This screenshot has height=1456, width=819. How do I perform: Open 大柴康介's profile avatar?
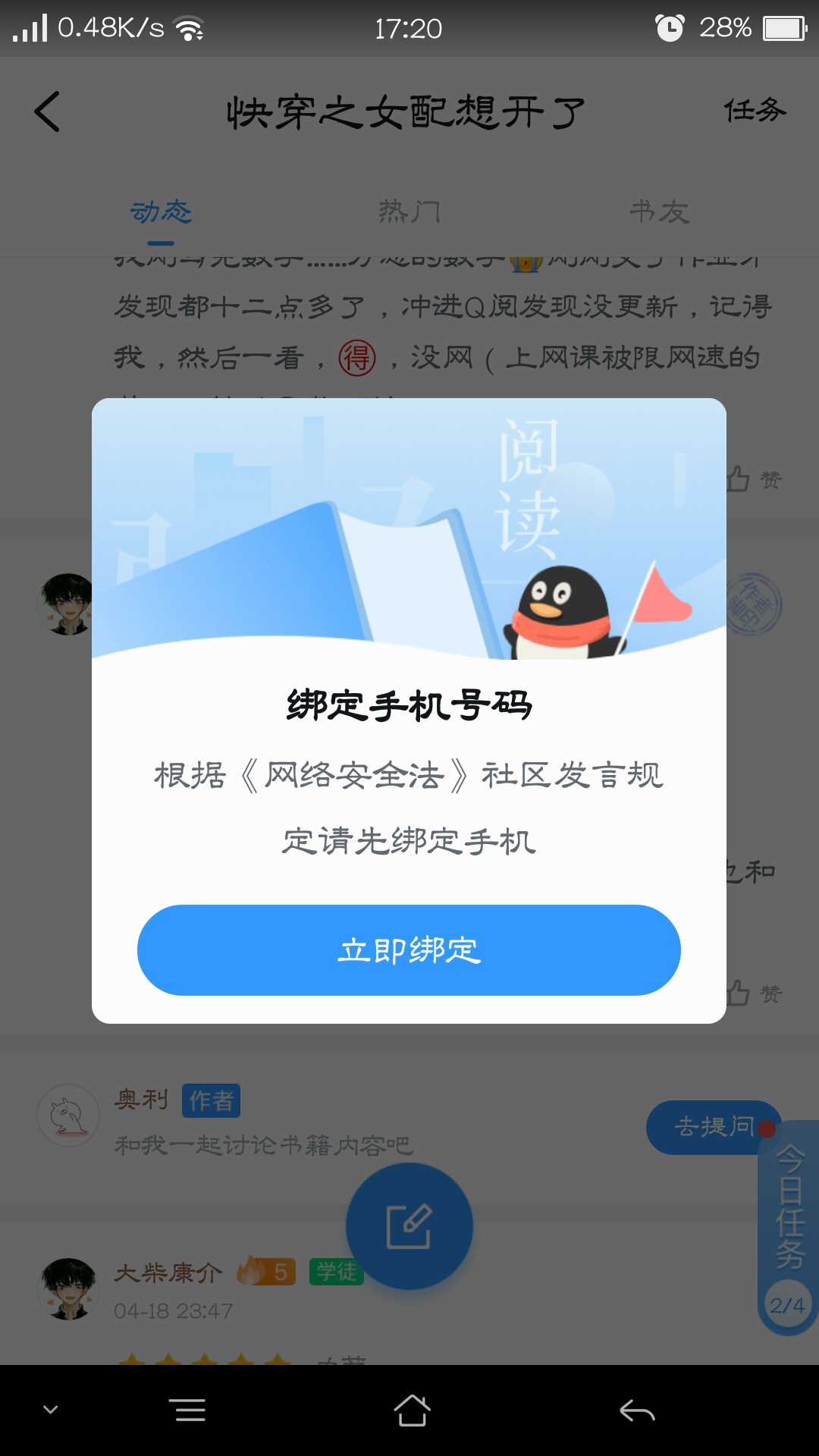(x=68, y=1289)
